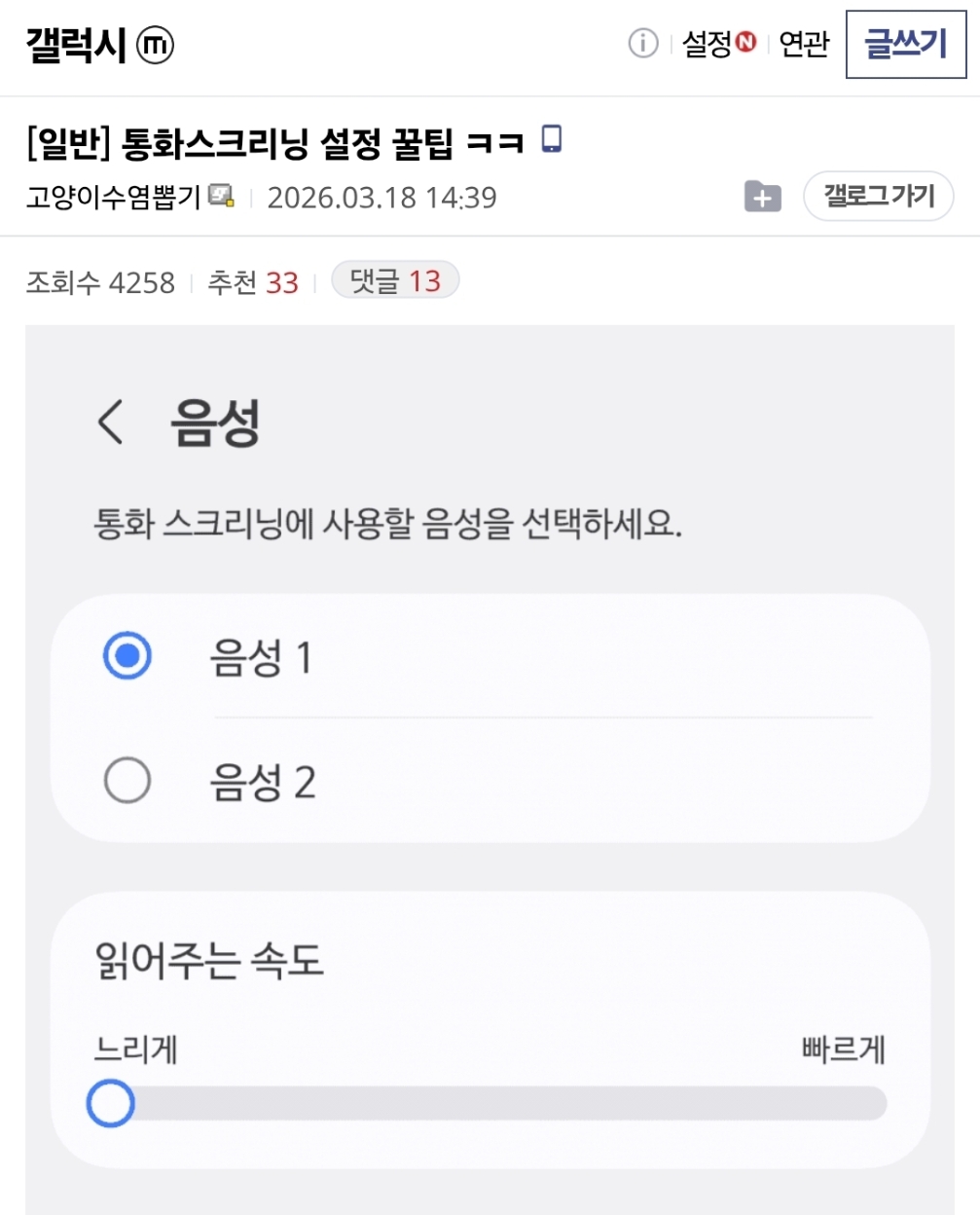
Task: Click the circular info icon in the header
Action: (x=641, y=44)
